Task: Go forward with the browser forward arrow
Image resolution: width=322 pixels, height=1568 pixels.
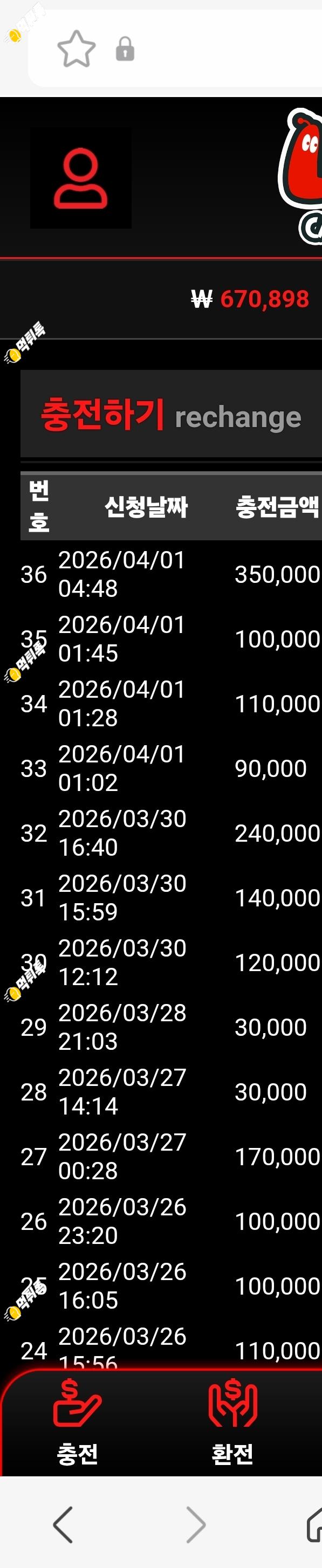Action: click(195, 1524)
